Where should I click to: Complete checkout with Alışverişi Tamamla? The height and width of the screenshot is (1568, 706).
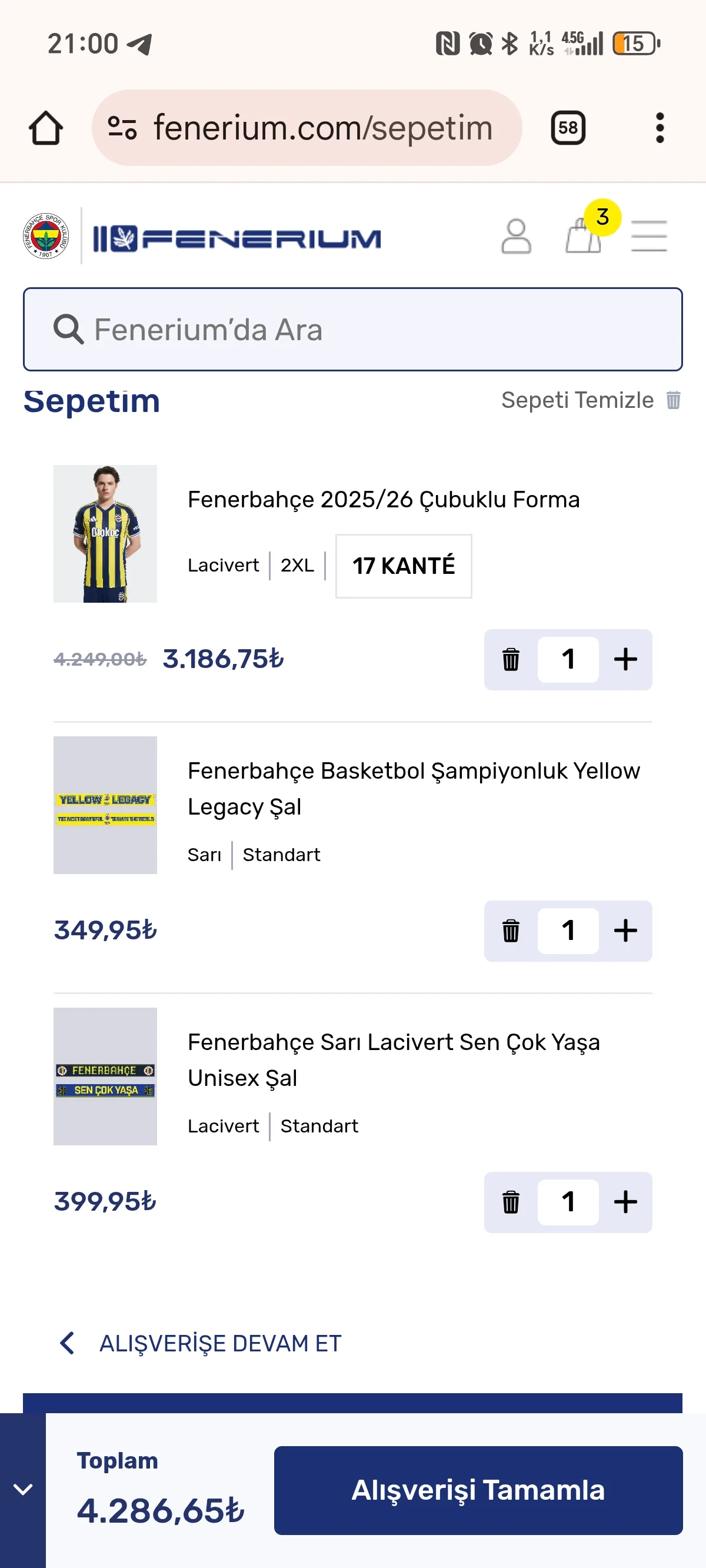pyautogui.click(x=478, y=1490)
